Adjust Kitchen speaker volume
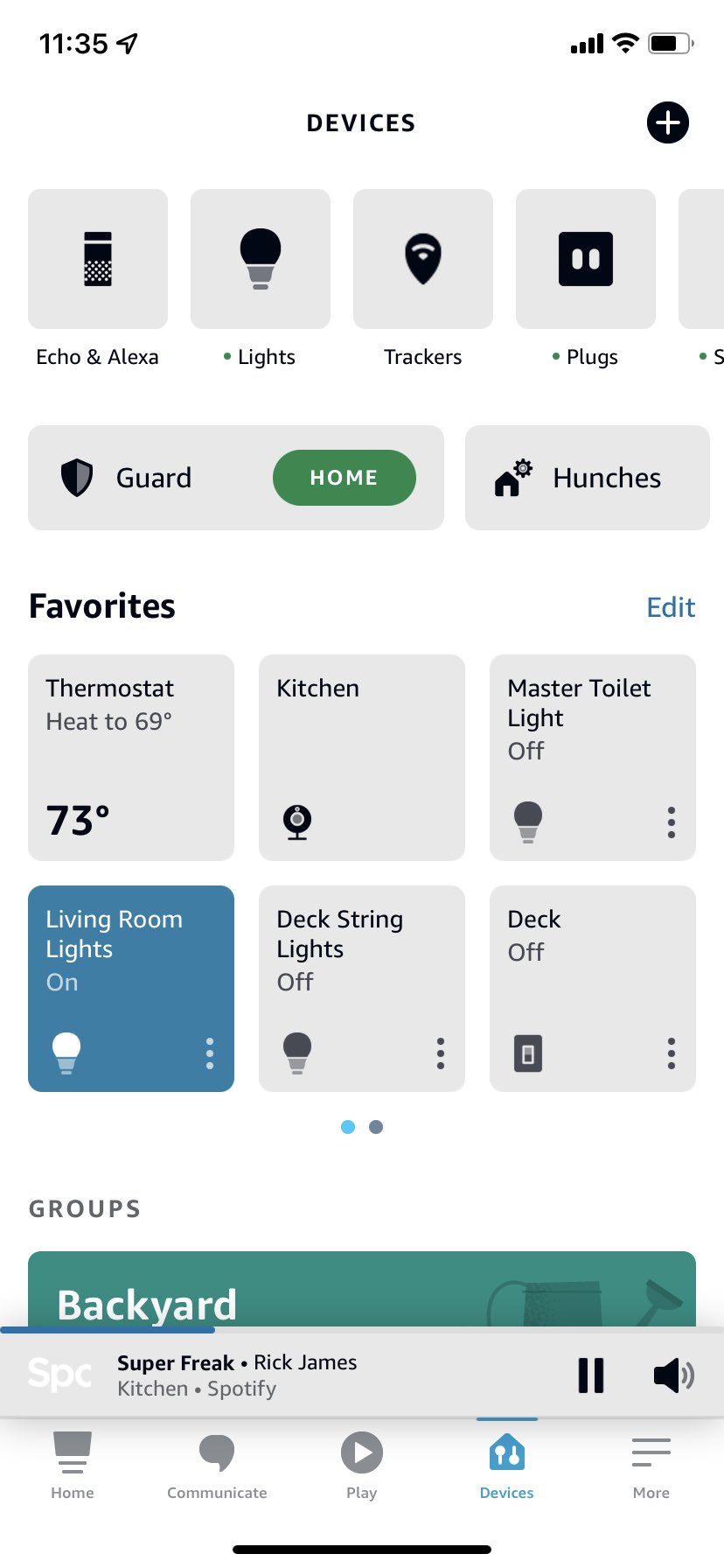This screenshot has width=724, height=1568. 673,1375
